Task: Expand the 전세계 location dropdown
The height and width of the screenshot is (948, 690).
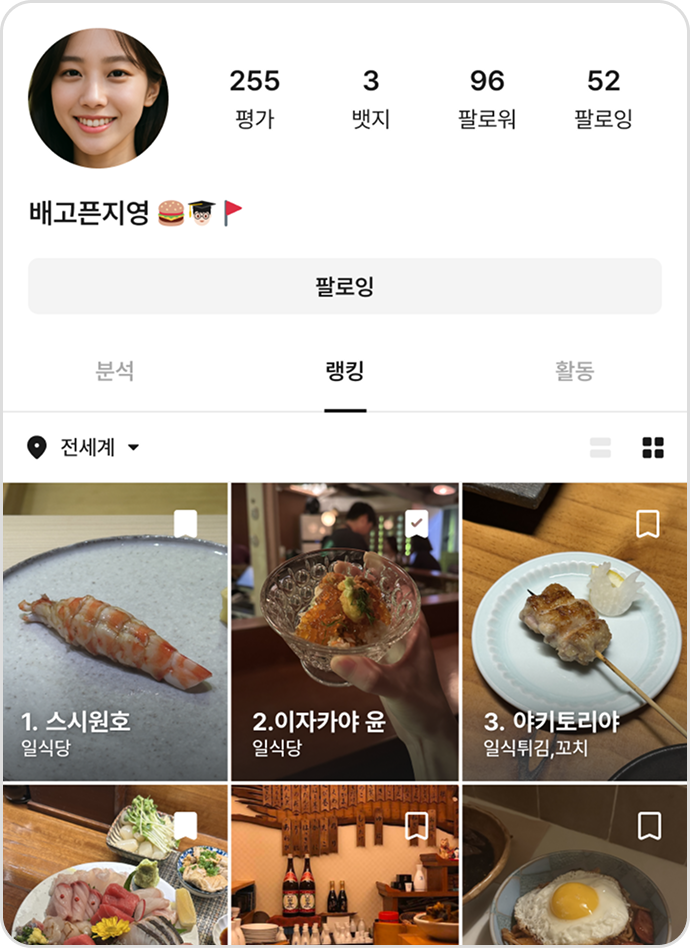Action: tap(84, 447)
